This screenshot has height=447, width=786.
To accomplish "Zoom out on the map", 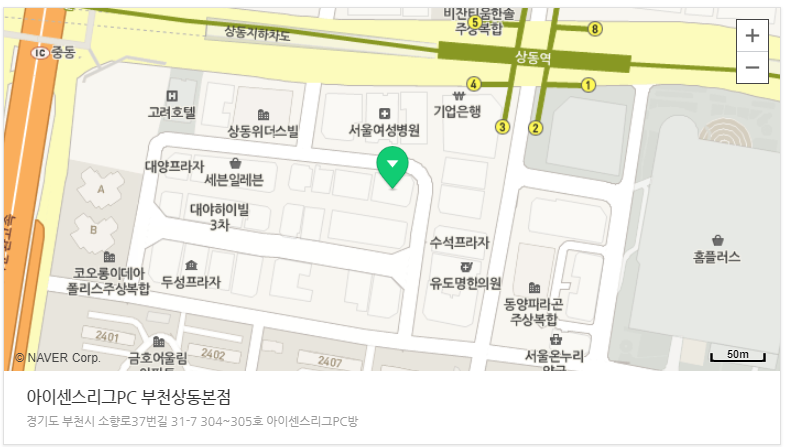I will pyautogui.click(x=752, y=67).
